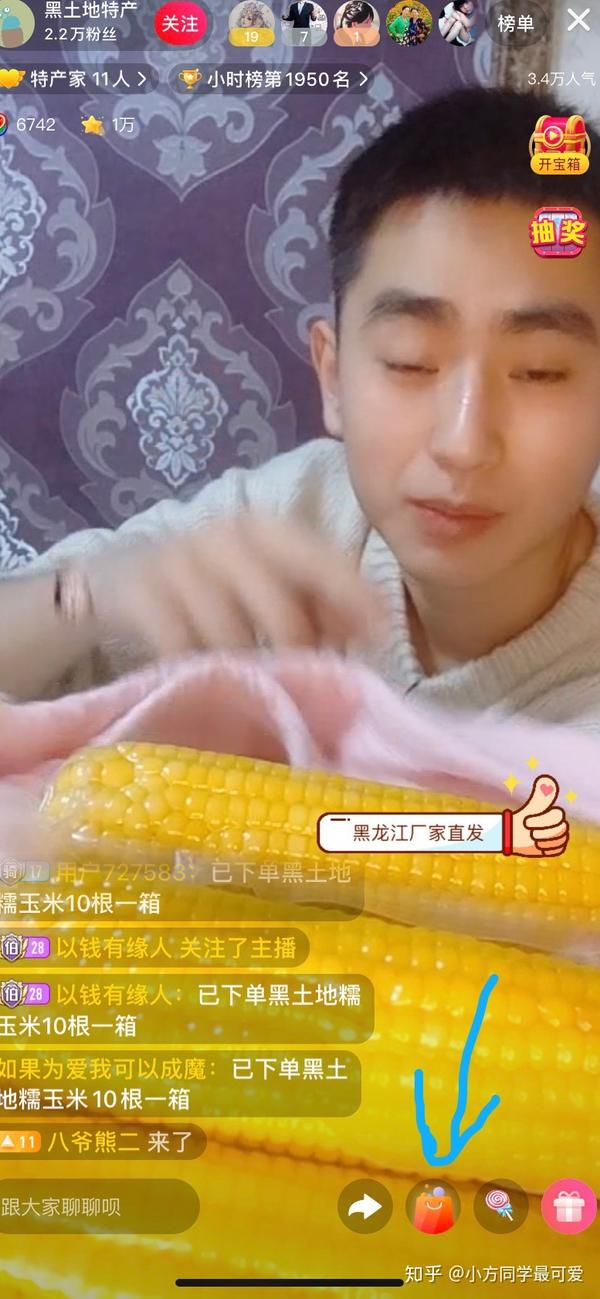Open the lollipop interaction icon

[x=500, y=1206]
